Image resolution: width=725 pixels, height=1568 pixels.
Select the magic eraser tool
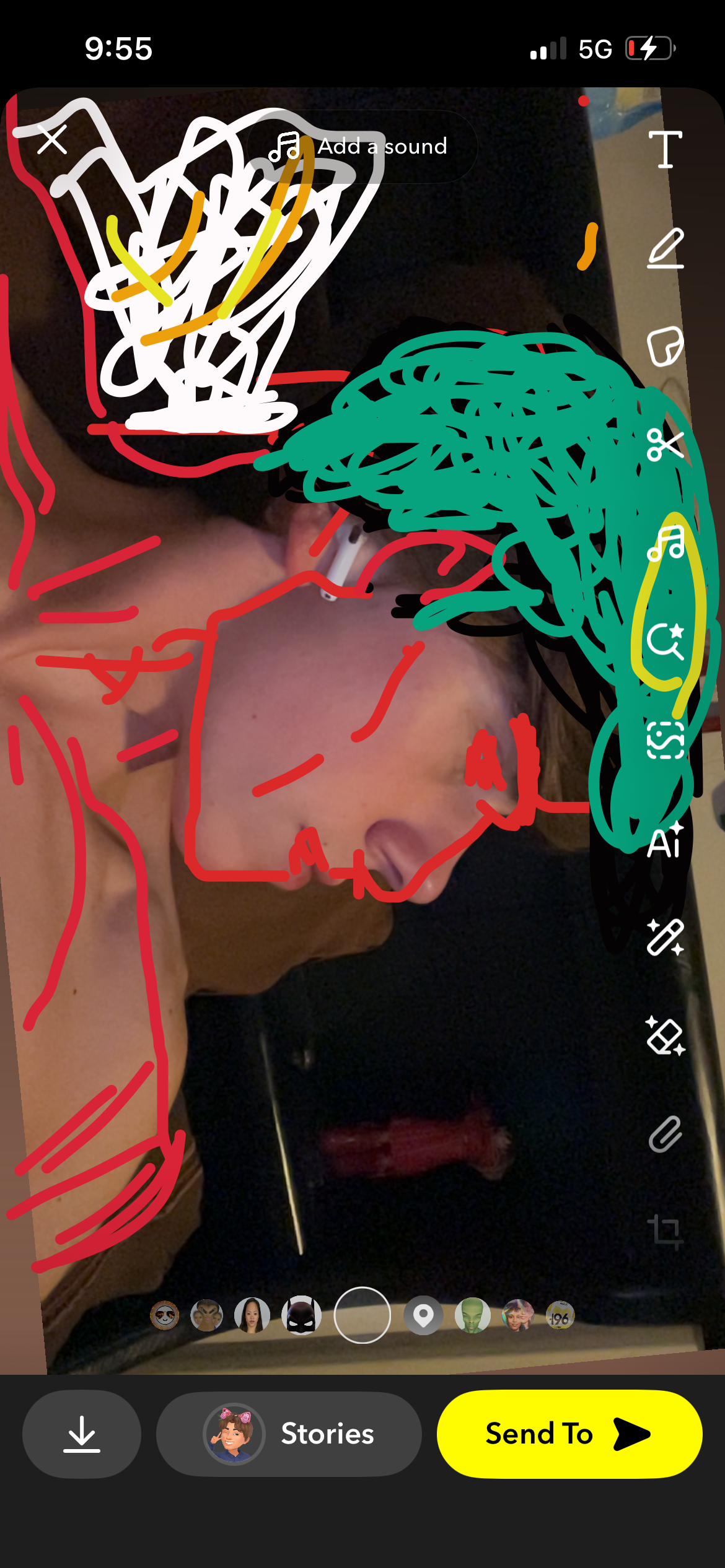tap(666, 1035)
